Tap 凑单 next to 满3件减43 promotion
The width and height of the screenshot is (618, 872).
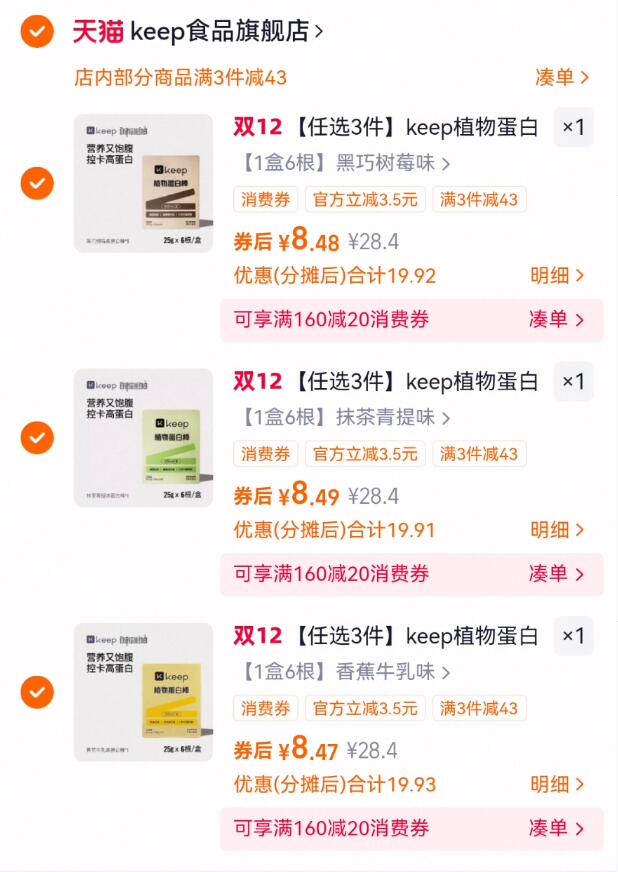click(561, 78)
